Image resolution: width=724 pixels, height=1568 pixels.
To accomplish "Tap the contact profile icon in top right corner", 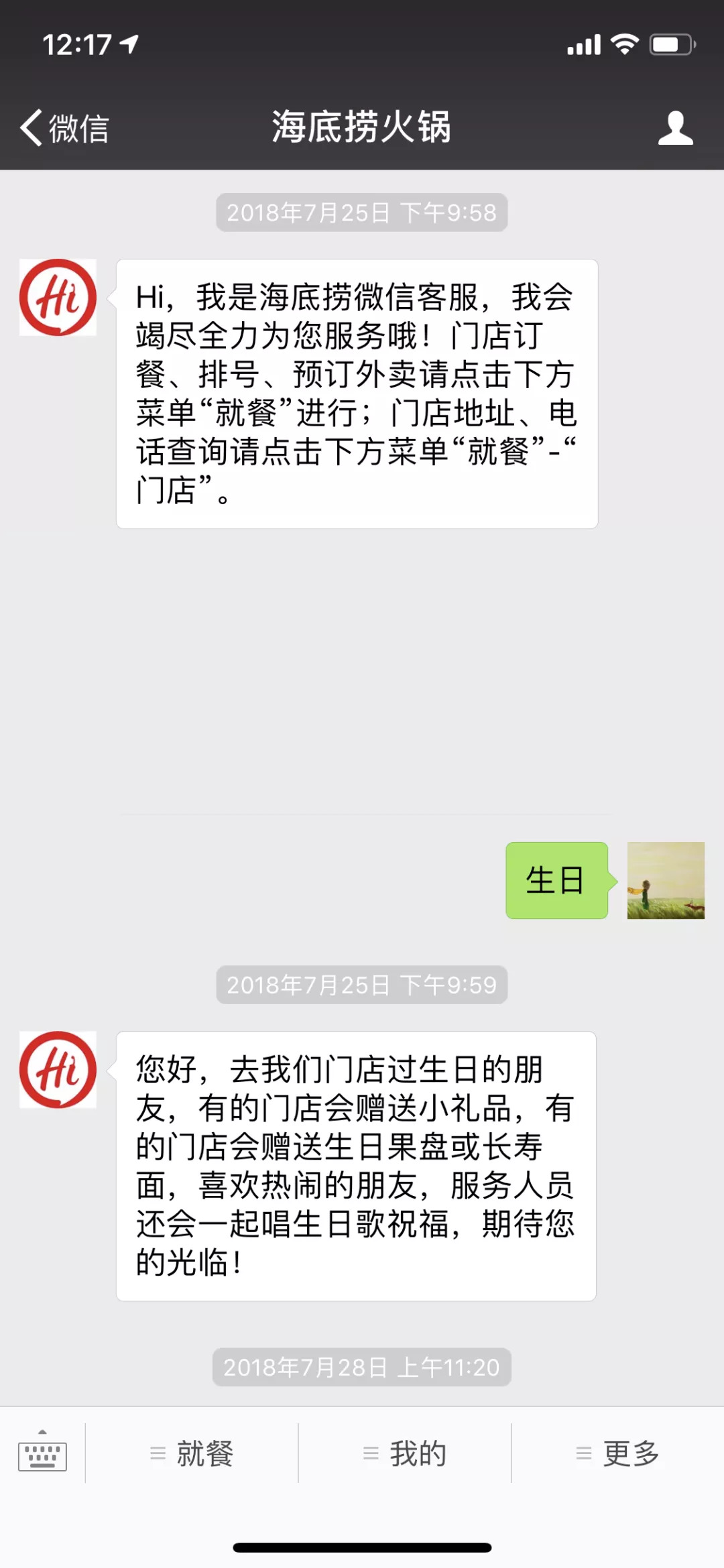I will (x=677, y=129).
